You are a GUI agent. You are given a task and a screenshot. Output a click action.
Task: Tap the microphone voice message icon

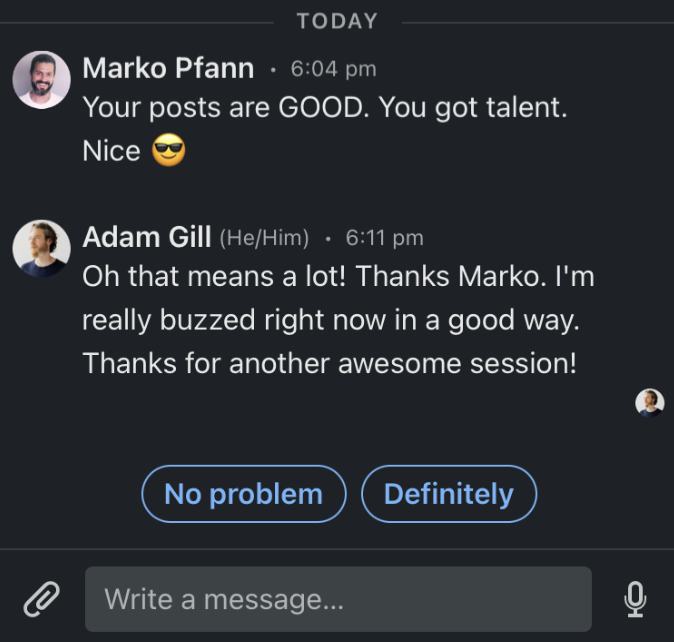[635, 599]
